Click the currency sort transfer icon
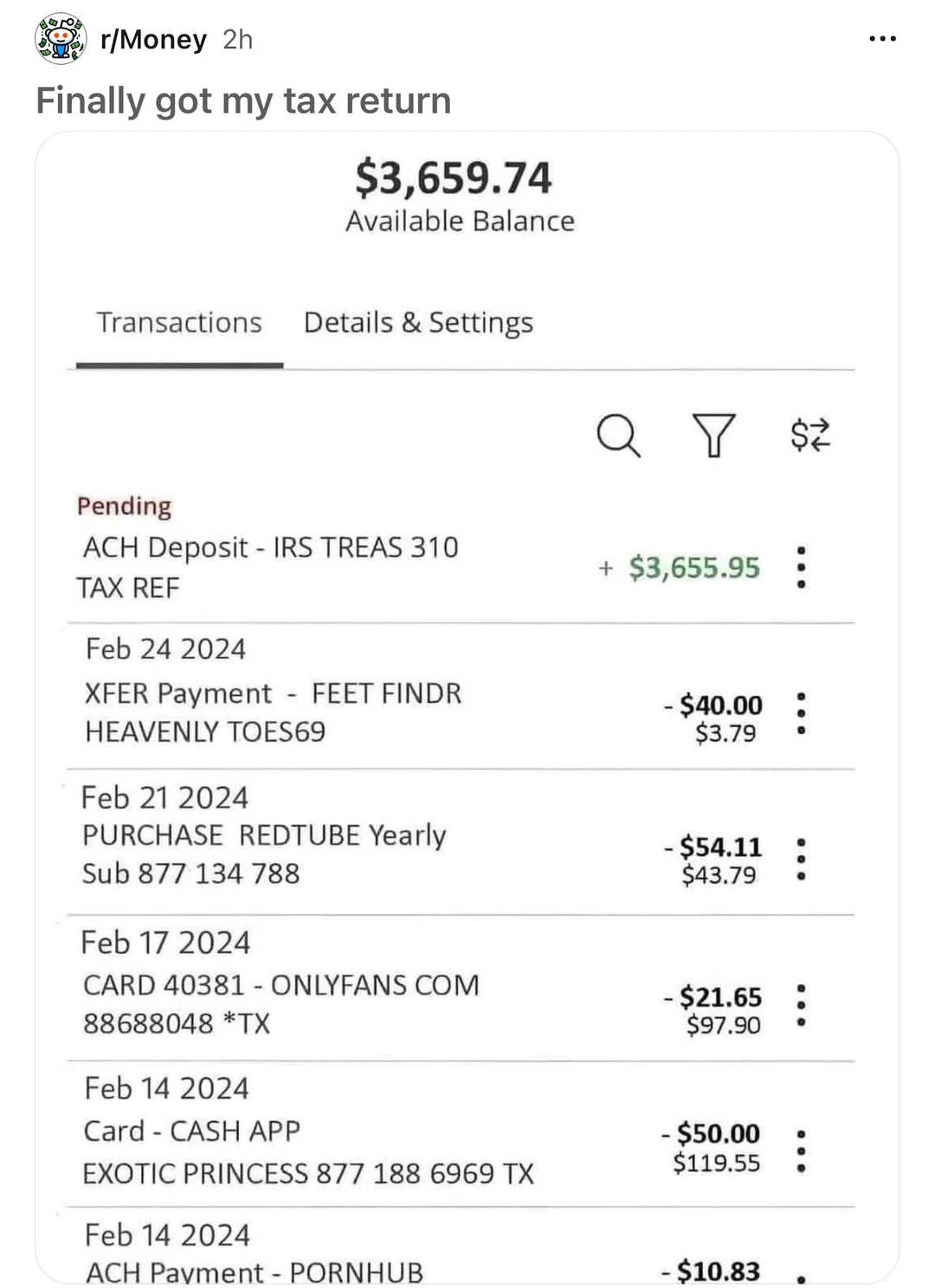This screenshot has width=935, height=1288. pos(812,436)
